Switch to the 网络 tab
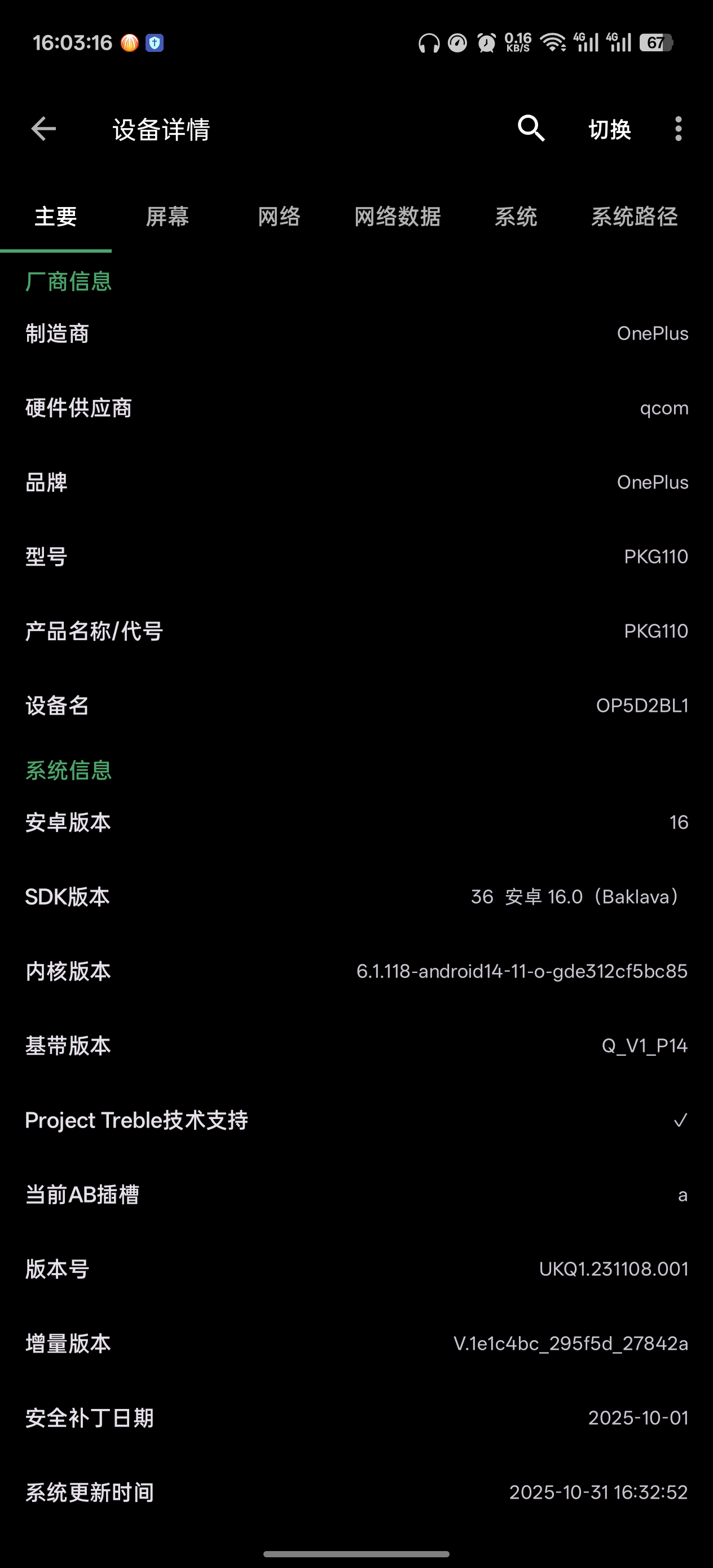Viewport: 713px width, 1568px height. [x=279, y=217]
